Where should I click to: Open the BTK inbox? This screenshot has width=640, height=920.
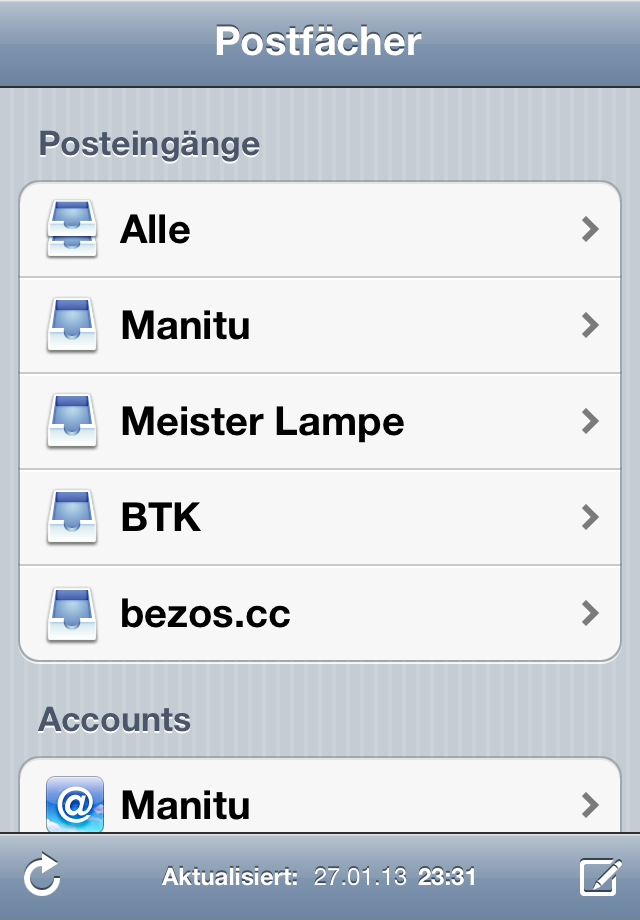[320, 518]
